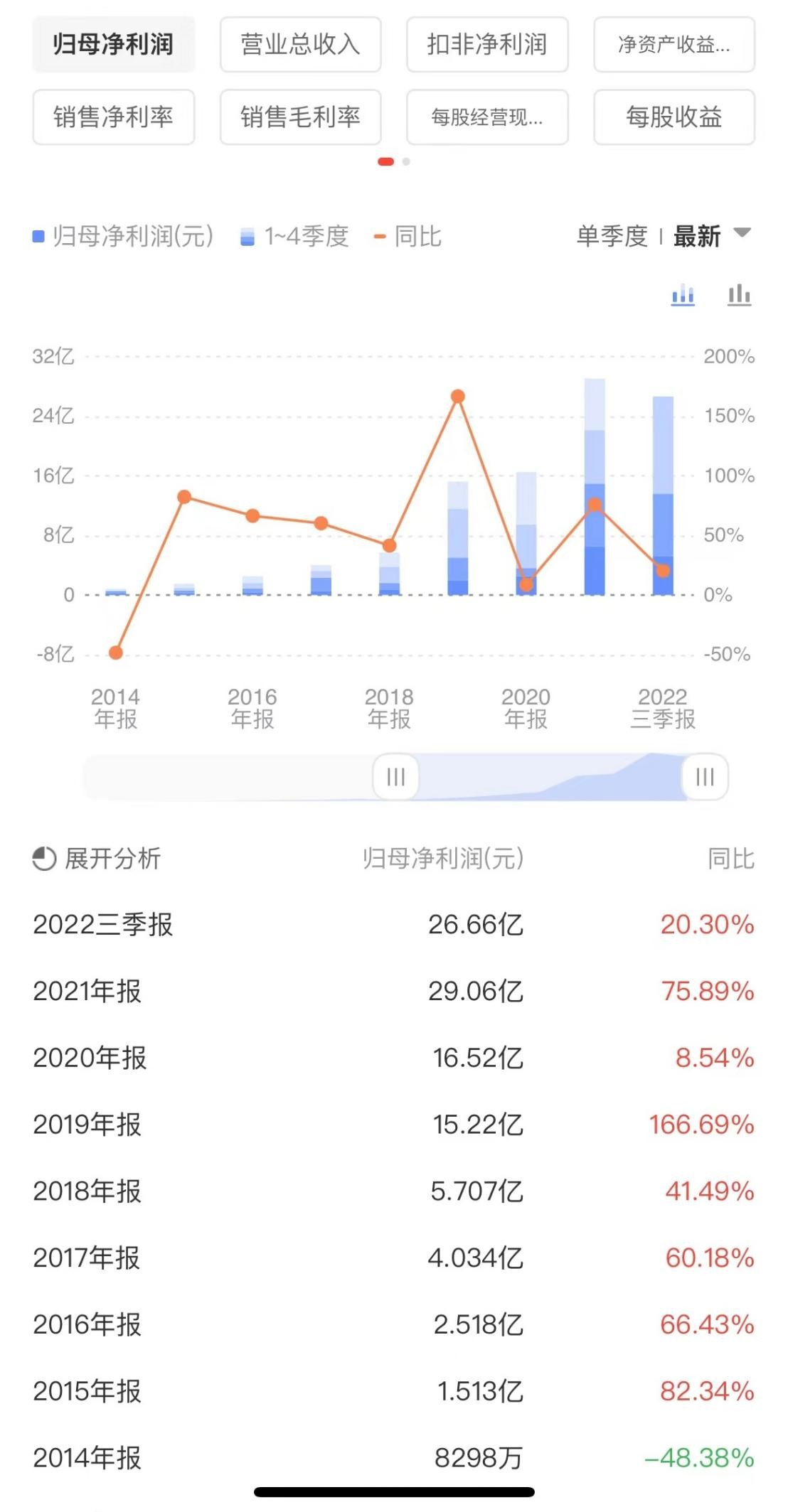Image resolution: width=788 pixels, height=1512 pixels.
Task: Click the 销售毛利率 metric button
Action: point(299,119)
